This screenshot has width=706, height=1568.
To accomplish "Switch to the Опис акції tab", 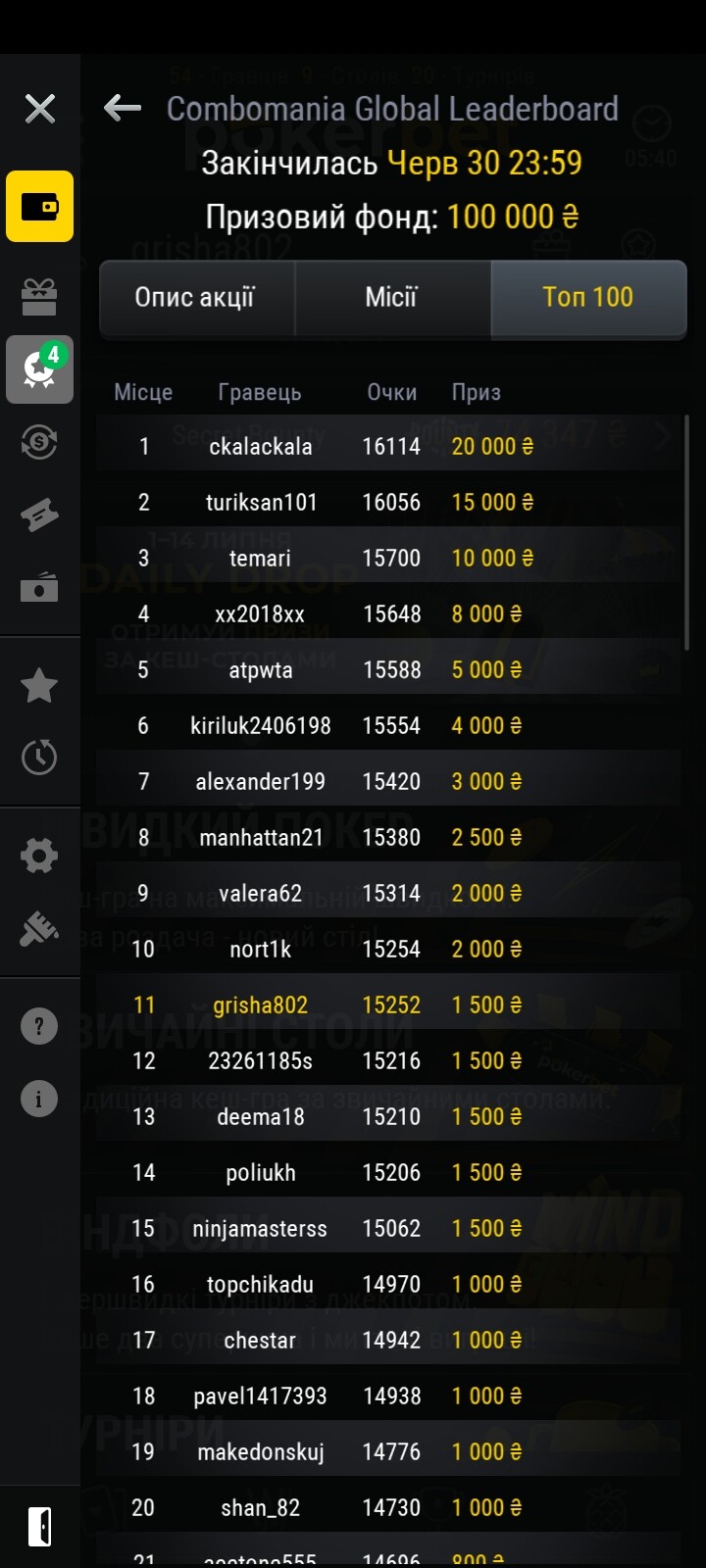I will (196, 298).
